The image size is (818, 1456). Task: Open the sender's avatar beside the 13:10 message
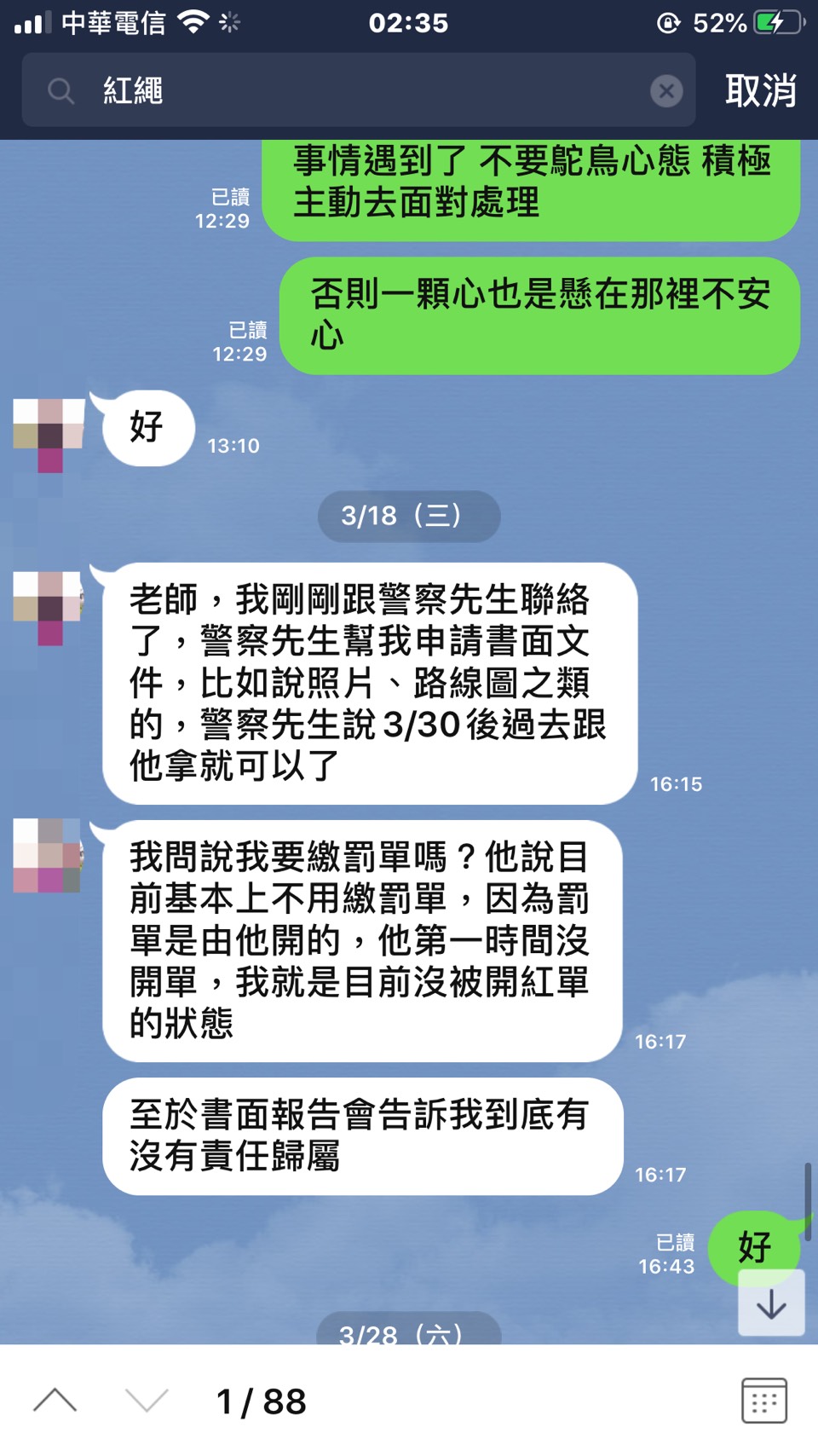49,433
